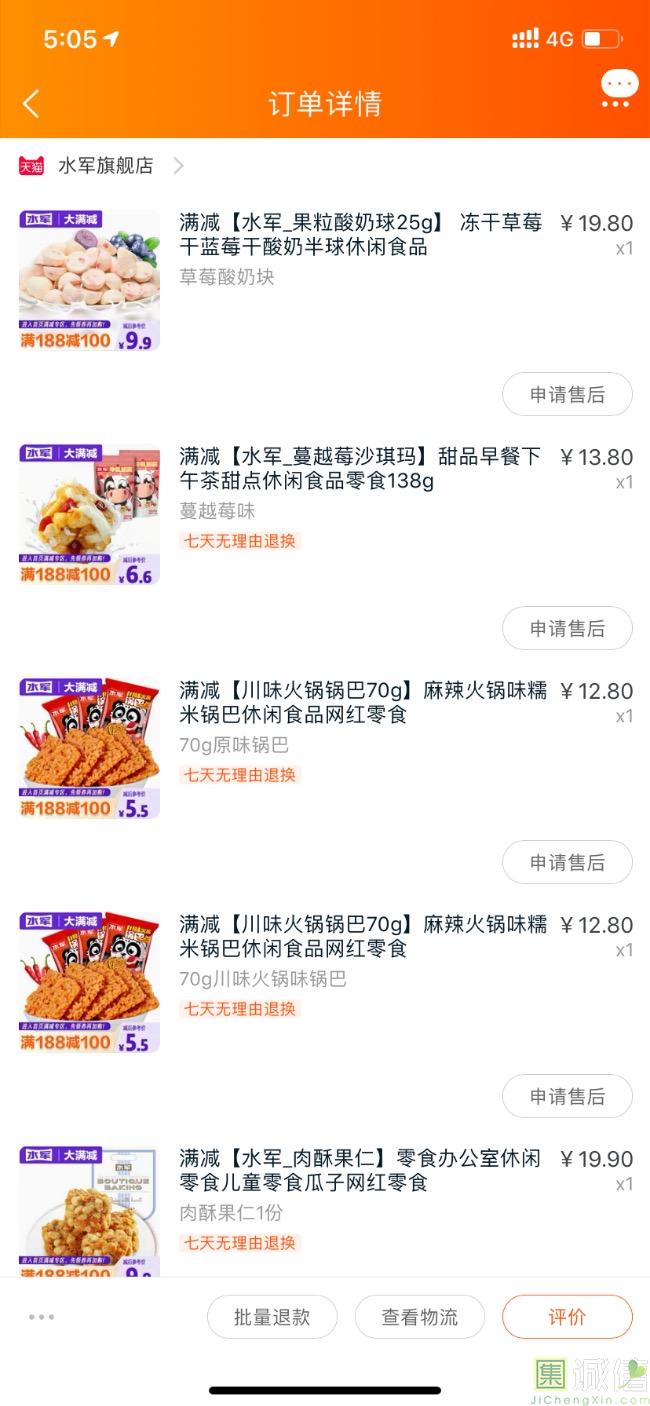Go back from the order details page
The image size is (650, 1406).
point(32,103)
